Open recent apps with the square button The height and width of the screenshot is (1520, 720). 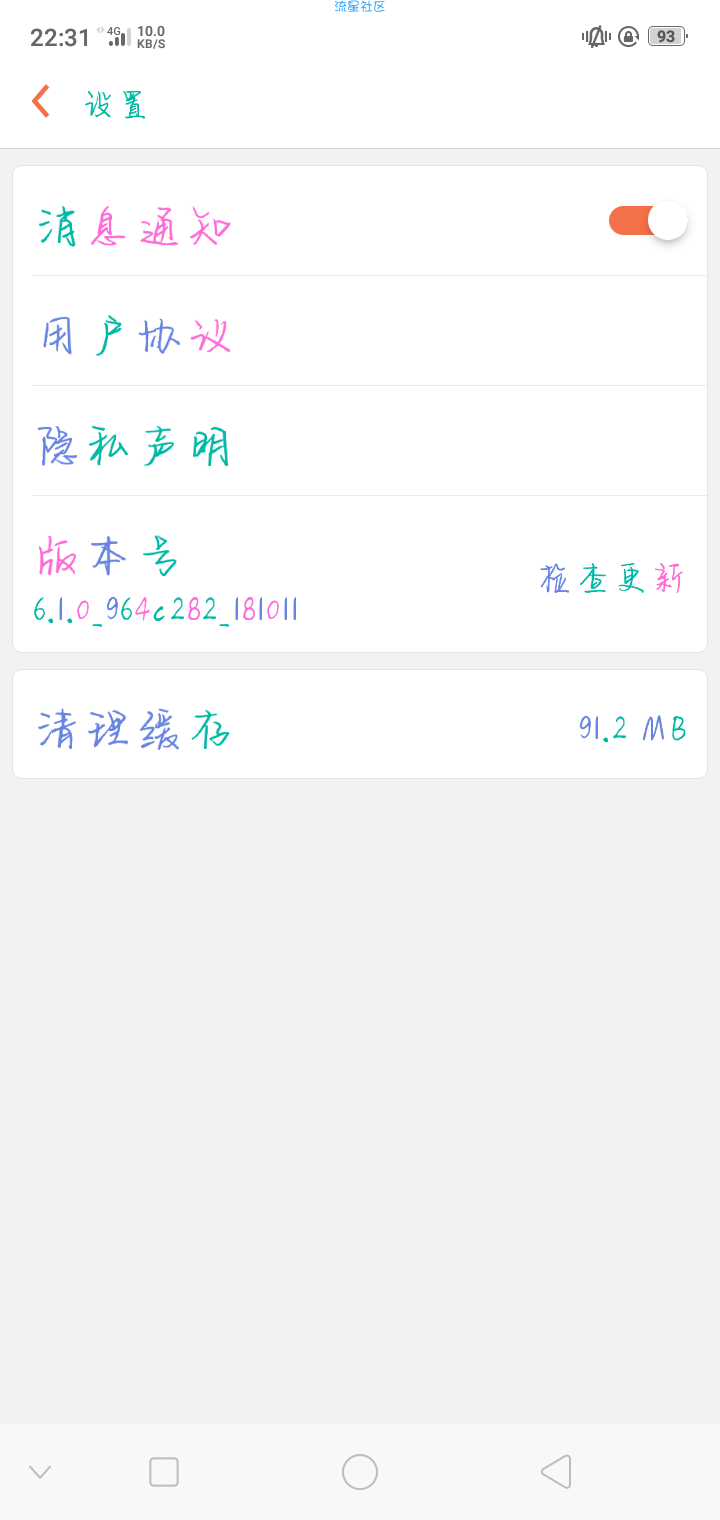tap(164, 1471)
